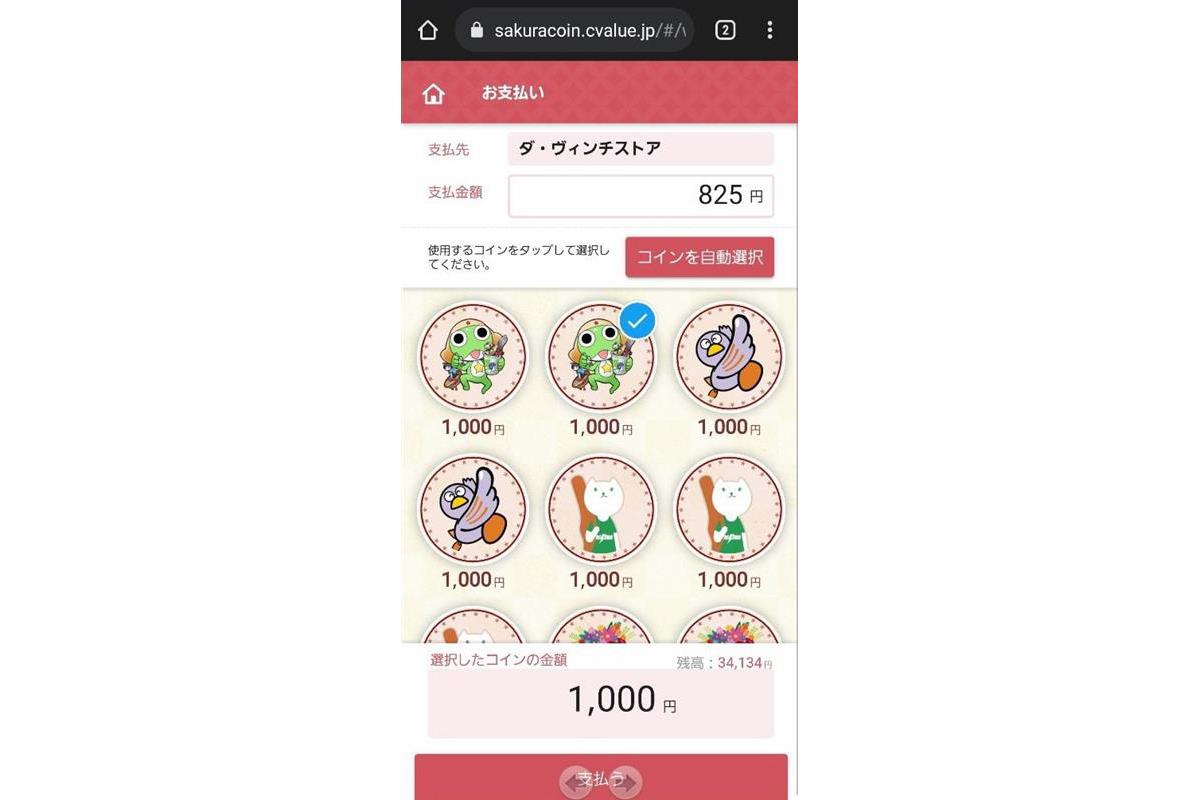Screen dimensions: 1200x800
Task: Open the sakuracoin.cvalue.jp address bar
Action: [575, 30]
